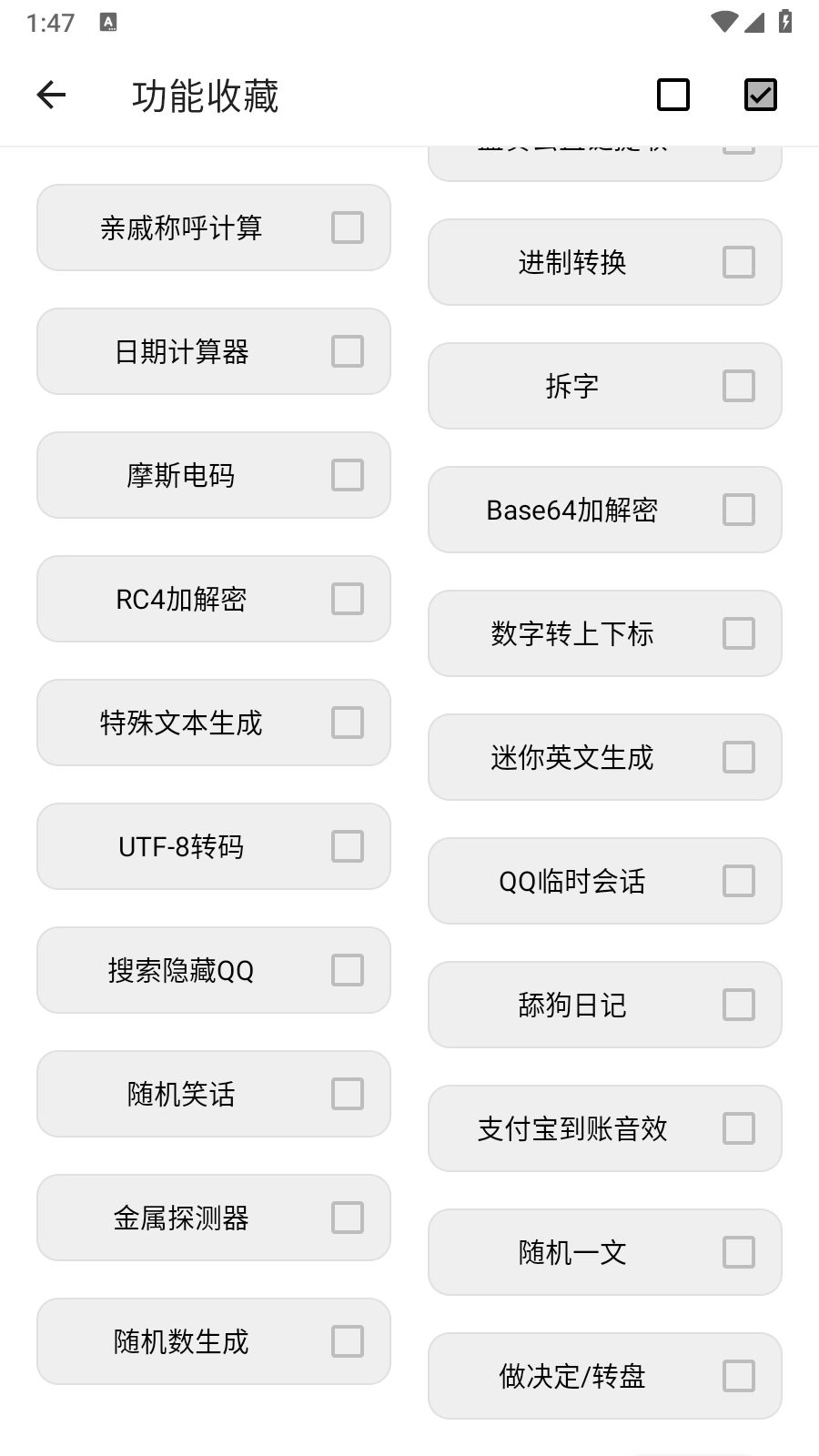Check the 随机笑话 favorite box
Image resolution: width=819 pixels, height=1456 pixels.
point(348,1094)
